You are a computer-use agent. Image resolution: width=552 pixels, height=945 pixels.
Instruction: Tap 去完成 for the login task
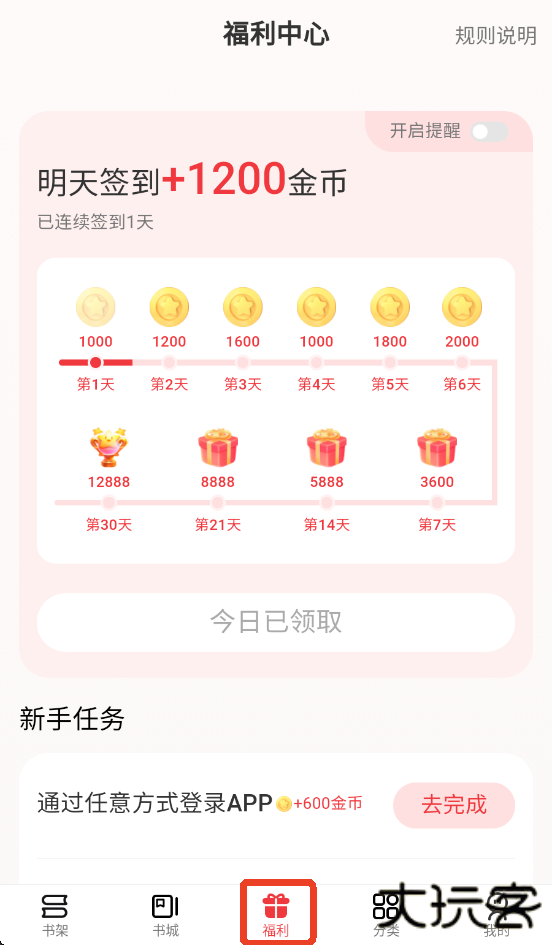coord(454,805)
